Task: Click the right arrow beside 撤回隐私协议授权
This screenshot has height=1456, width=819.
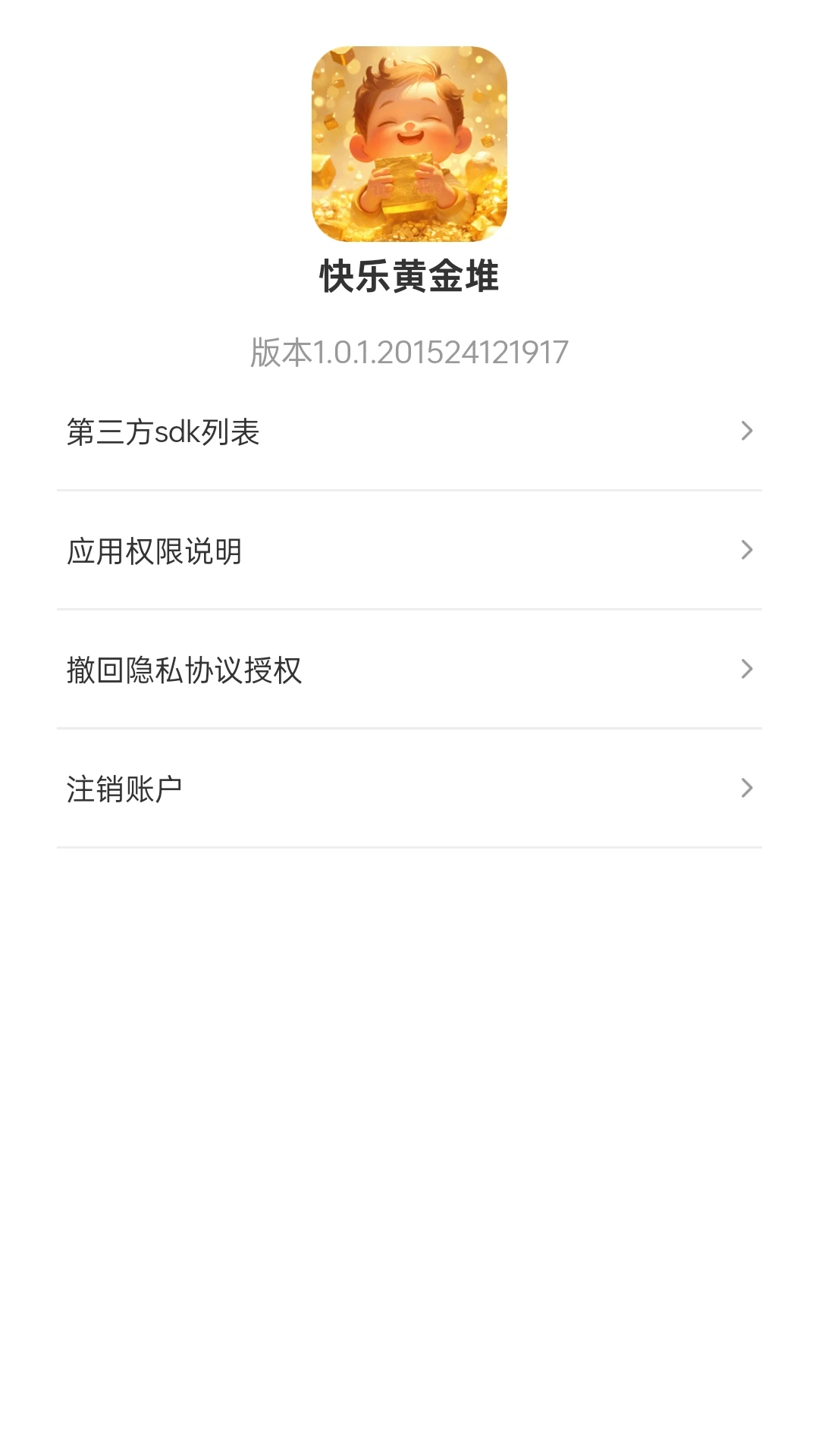Action: coord(747,669)
